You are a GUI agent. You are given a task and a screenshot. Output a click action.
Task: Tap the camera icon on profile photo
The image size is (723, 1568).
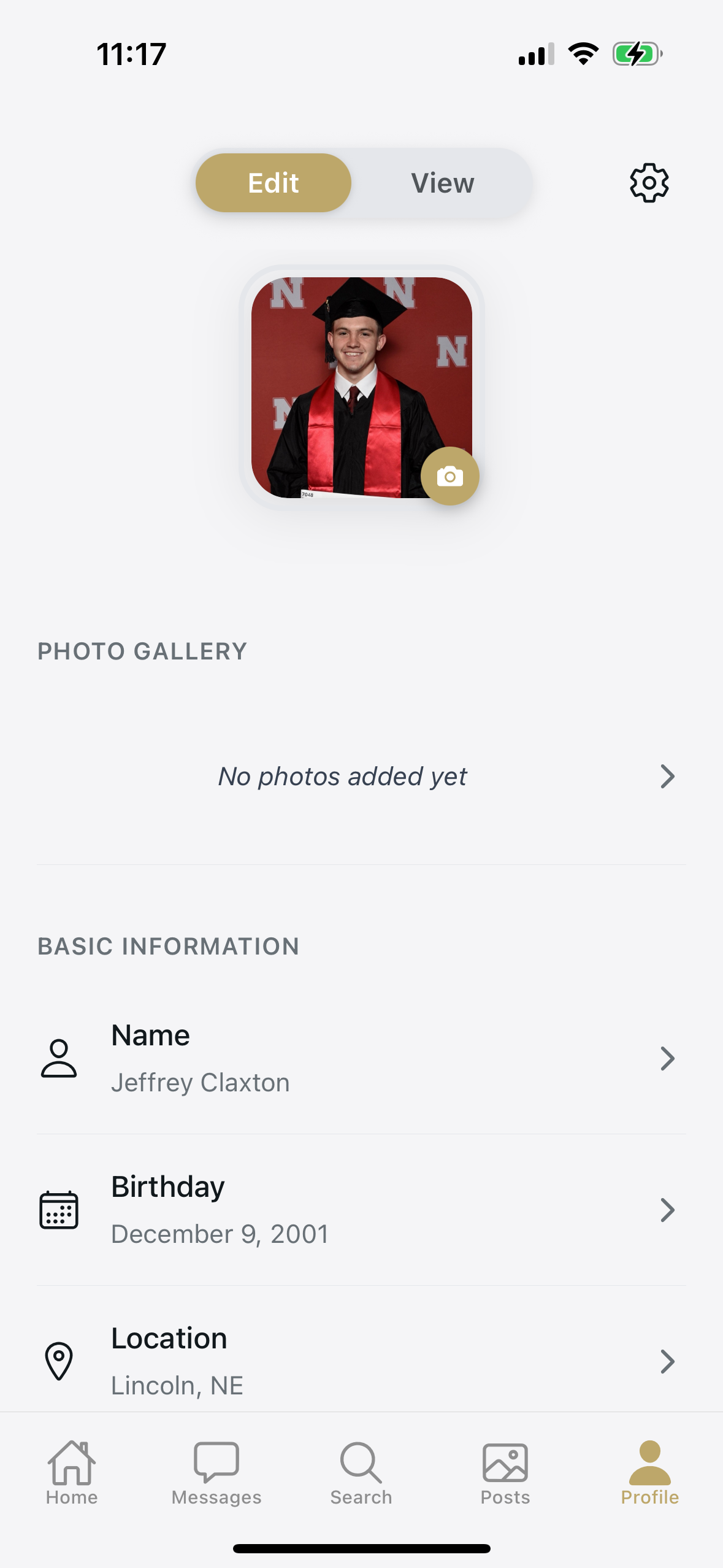click(450, 477)
